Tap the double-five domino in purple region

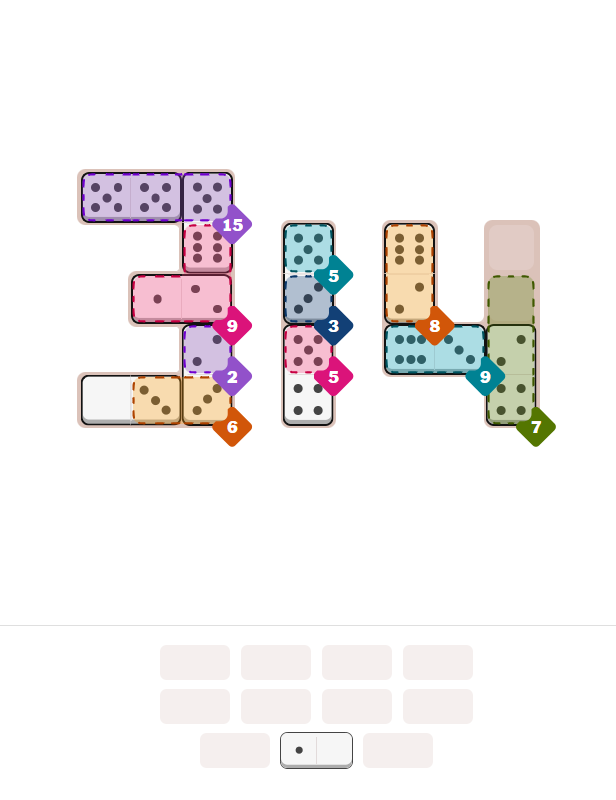(x=131, y=197)
